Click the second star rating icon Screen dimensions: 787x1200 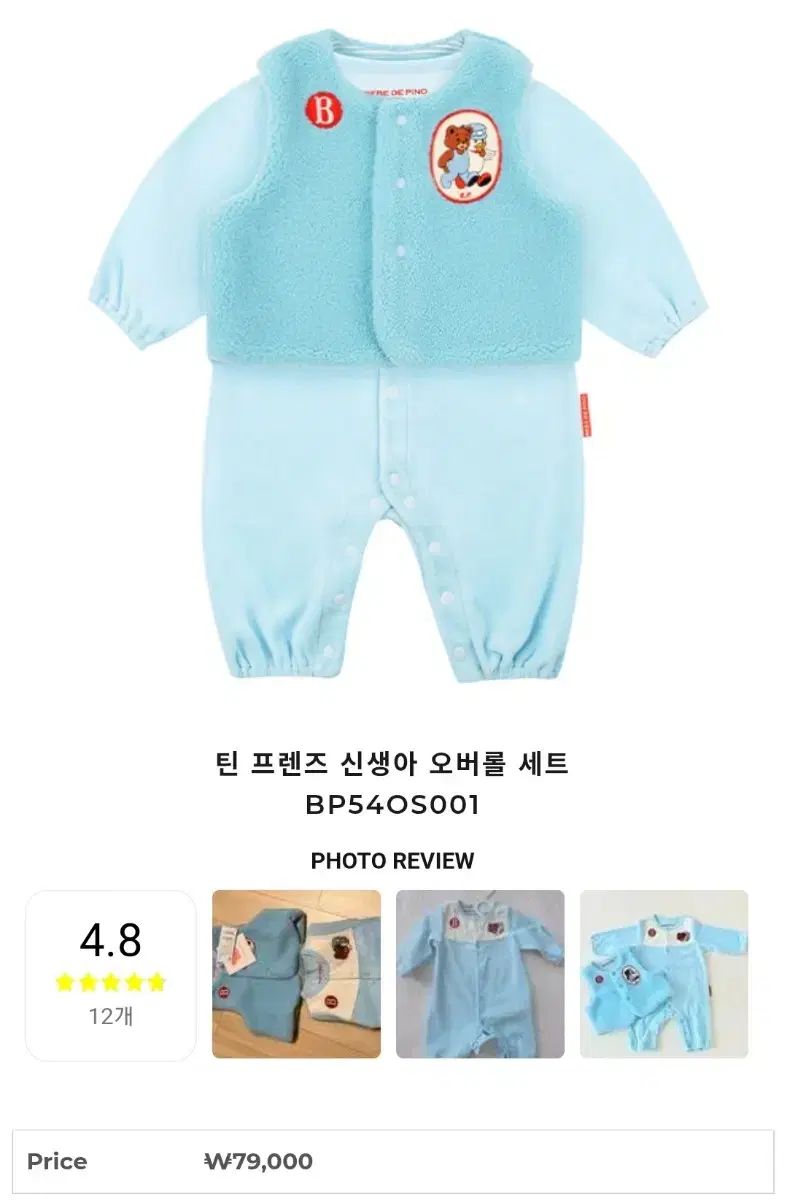[87, 980]
